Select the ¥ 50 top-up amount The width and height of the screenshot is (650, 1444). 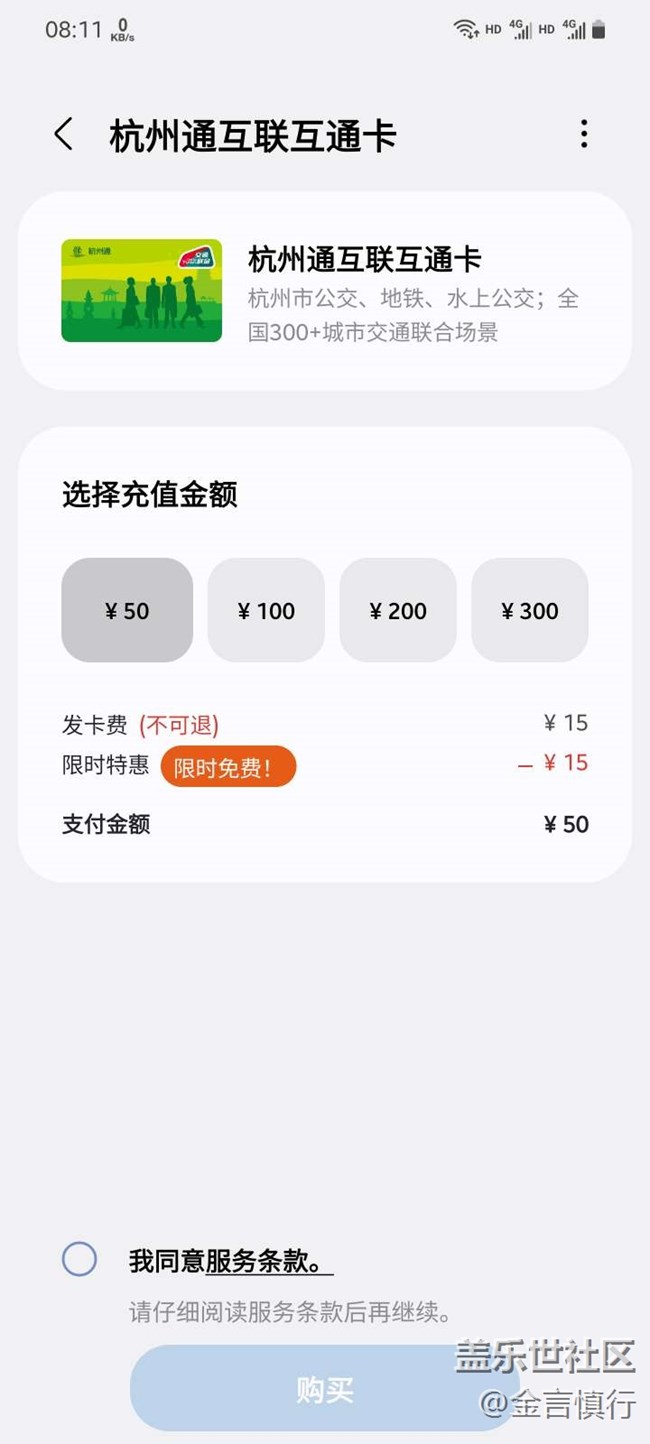pyautogui.click(x=127, y=610)
